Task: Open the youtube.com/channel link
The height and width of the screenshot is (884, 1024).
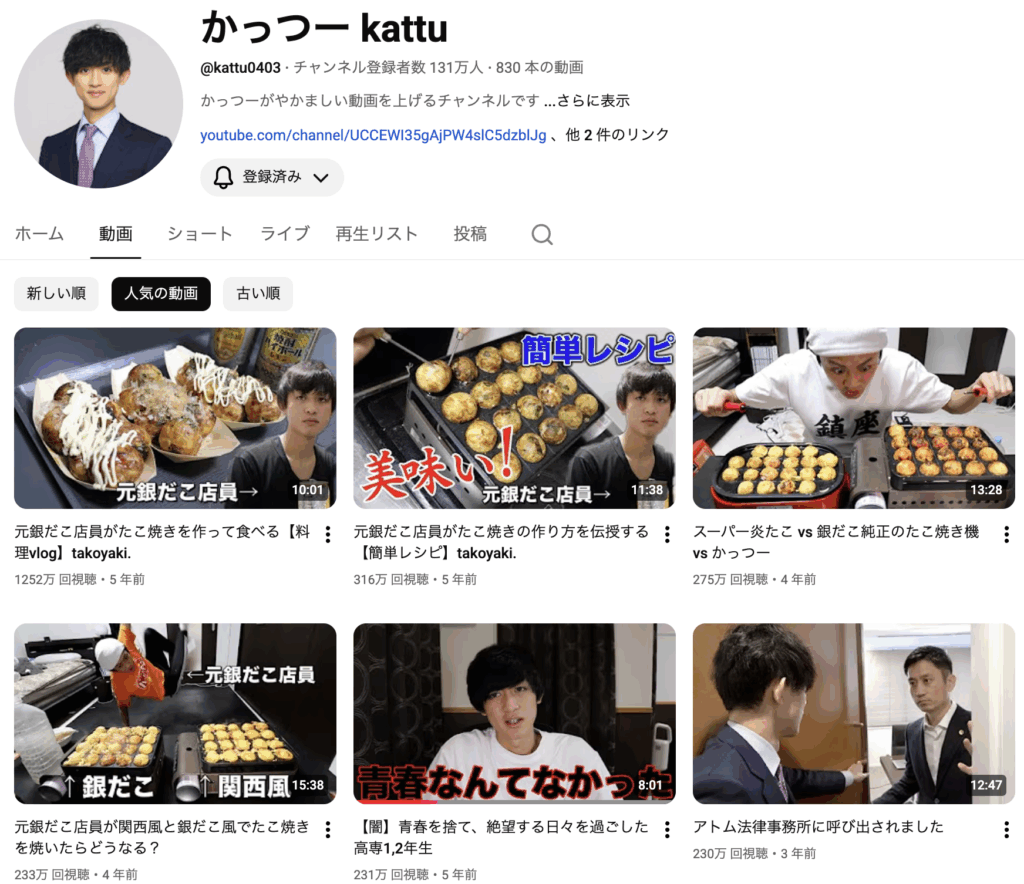Action: (373, 135)
